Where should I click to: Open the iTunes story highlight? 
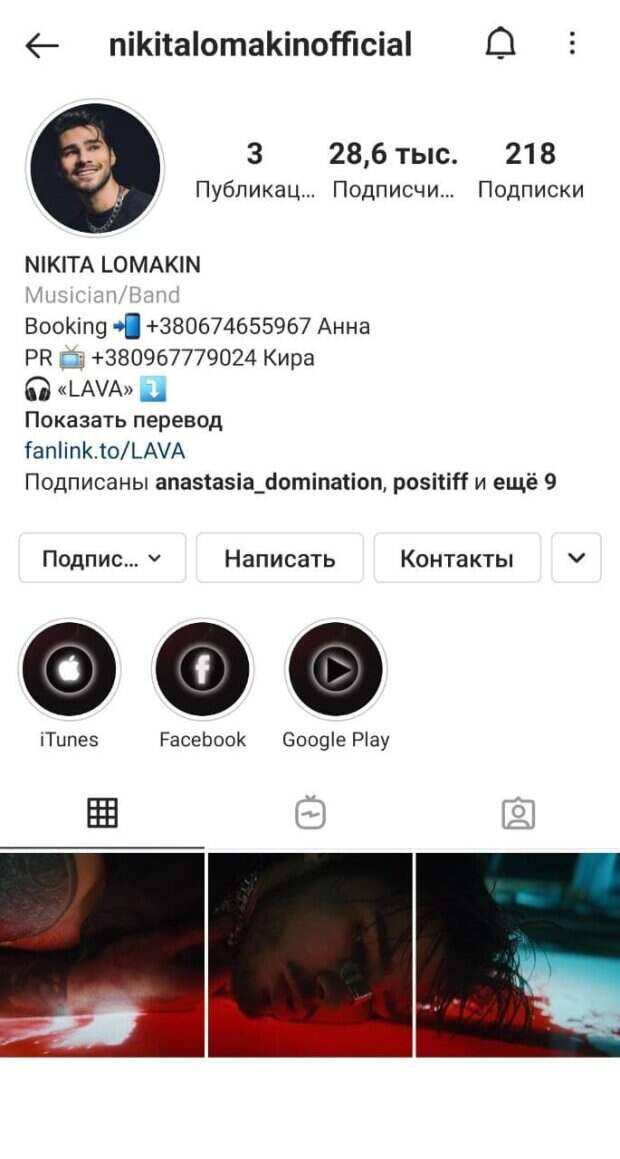click(x=69, y=670)
